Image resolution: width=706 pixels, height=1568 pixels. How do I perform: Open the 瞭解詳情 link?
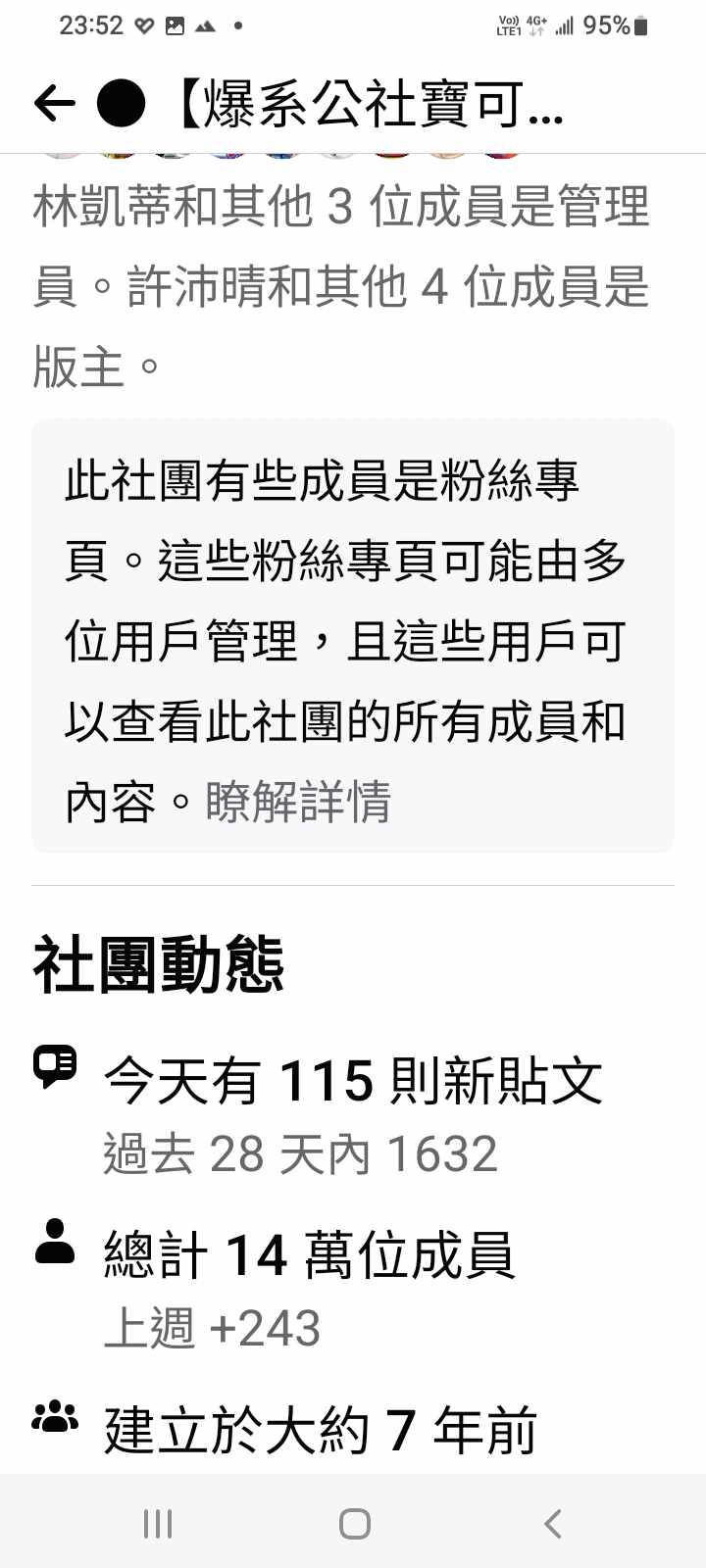click(x=297, y=802)
